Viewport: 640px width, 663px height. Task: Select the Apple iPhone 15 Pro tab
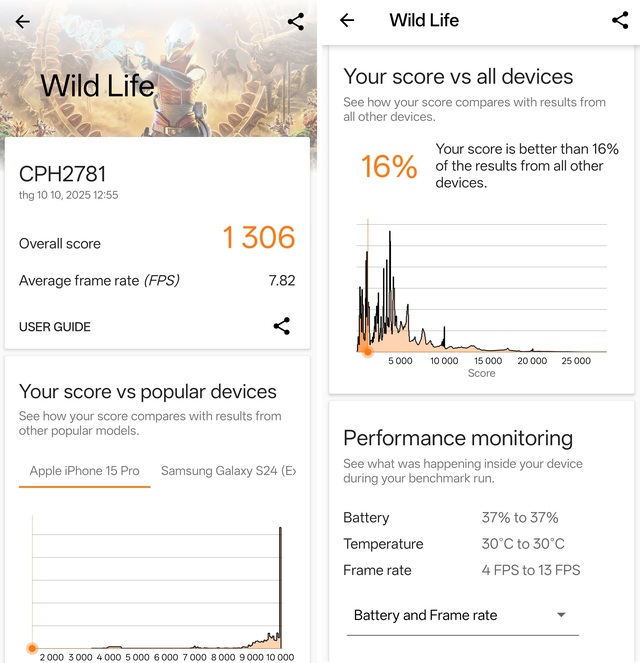point(85,470)
